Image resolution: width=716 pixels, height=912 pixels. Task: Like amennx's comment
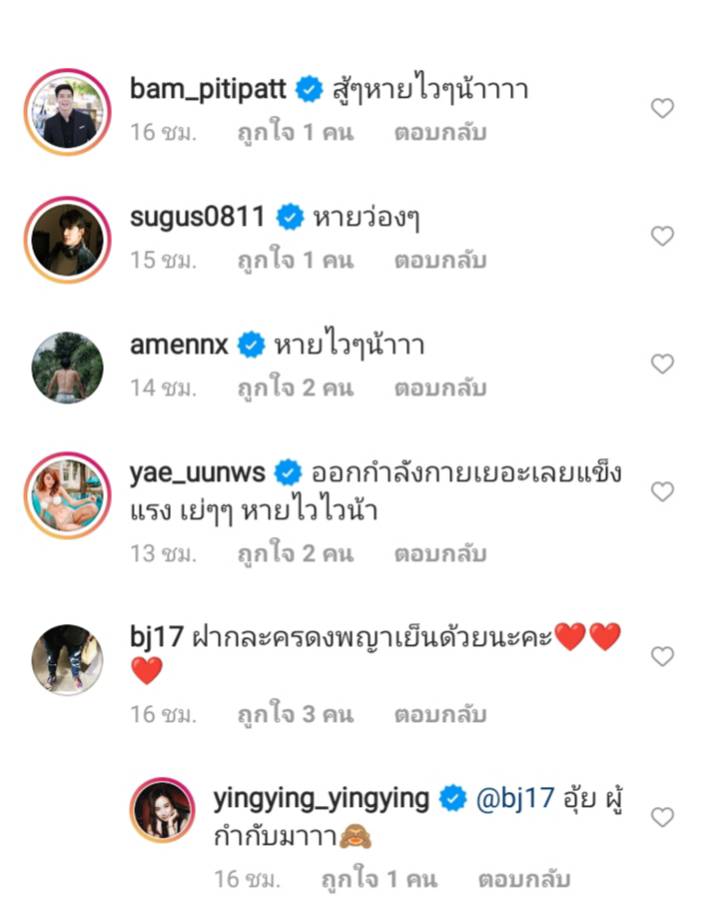pyautogui.click(x=662, y=364)
